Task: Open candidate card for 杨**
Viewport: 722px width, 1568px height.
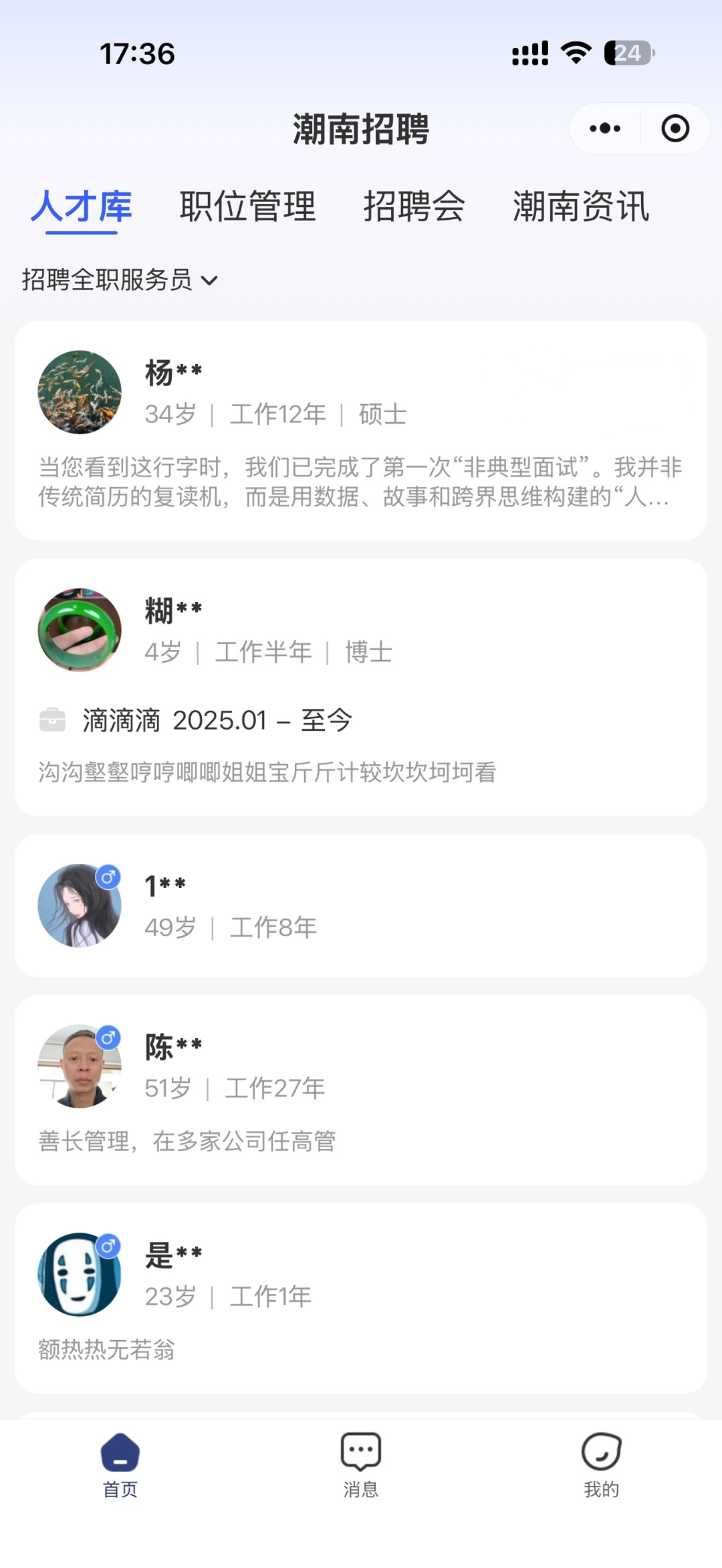Action: coord(361,430)
